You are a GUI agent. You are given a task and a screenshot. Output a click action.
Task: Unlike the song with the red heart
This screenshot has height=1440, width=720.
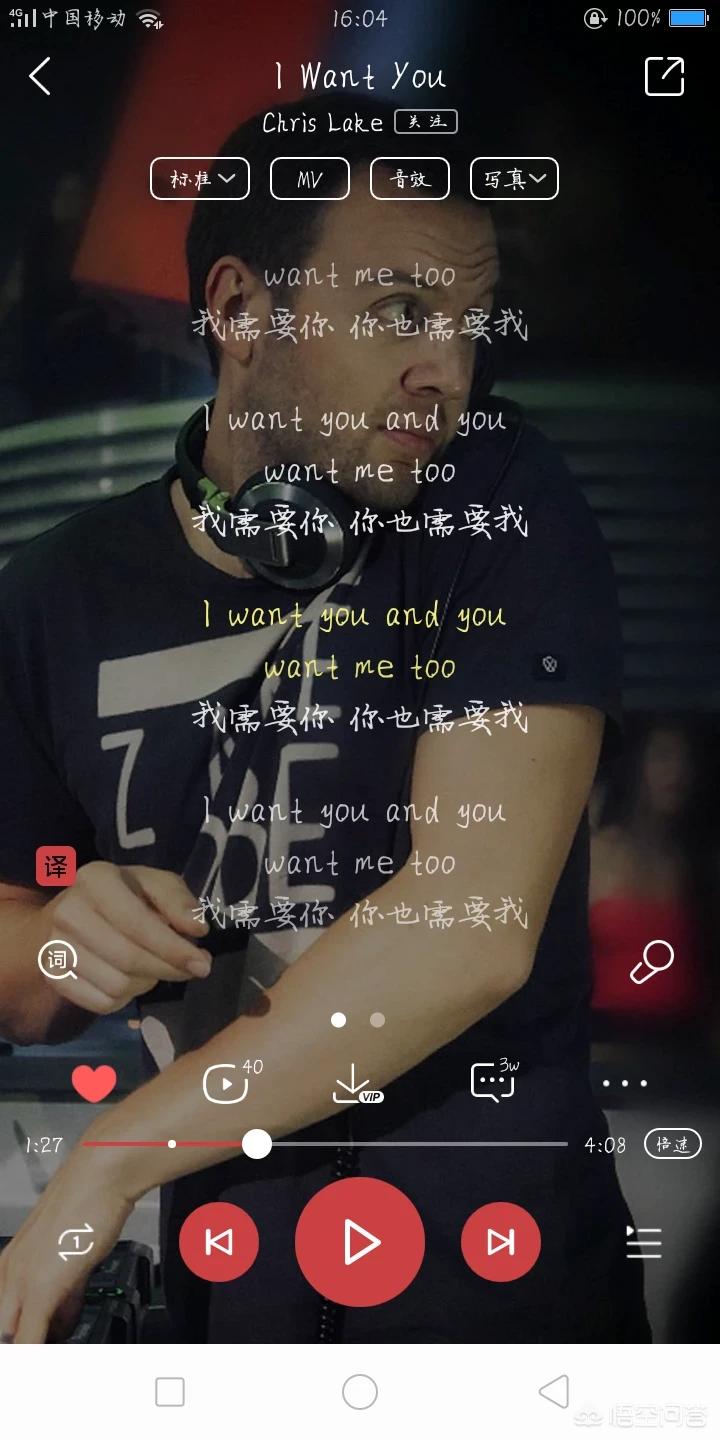click(94, 1083)
